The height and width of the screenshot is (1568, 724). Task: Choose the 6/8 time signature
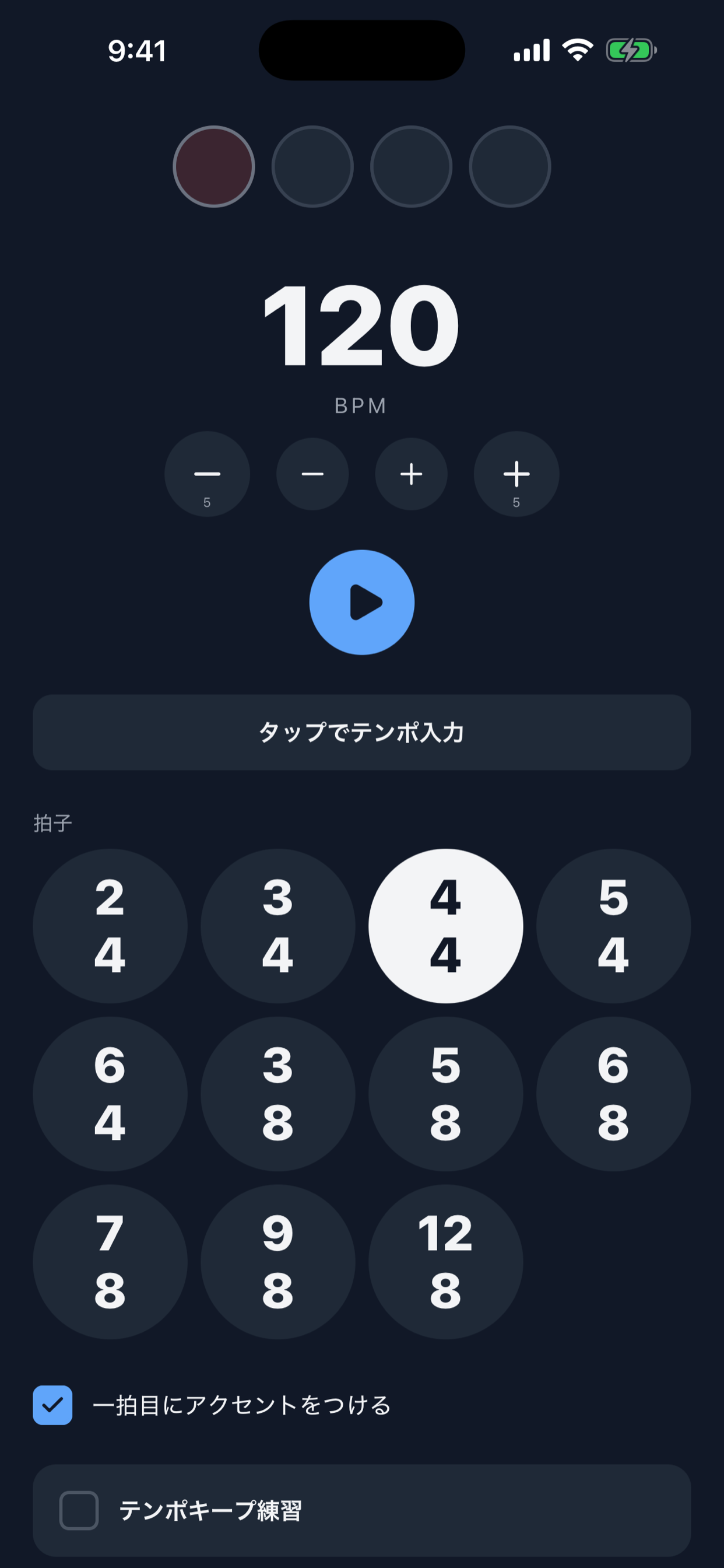click(614, 1094)
